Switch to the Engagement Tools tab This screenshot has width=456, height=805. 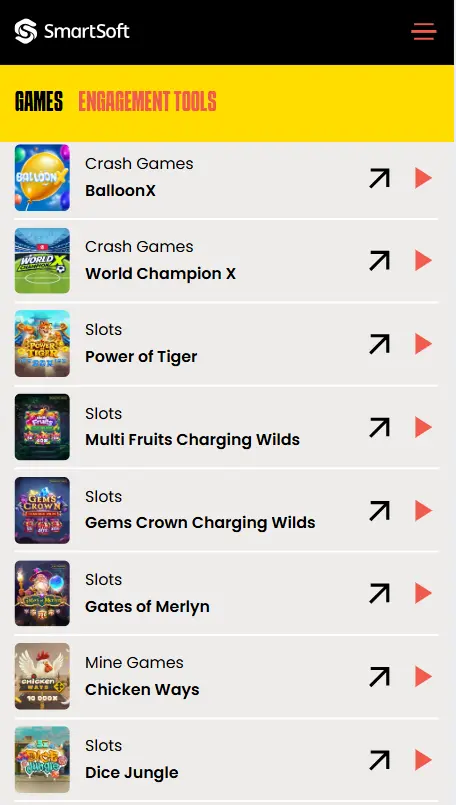tap(147, 102)
